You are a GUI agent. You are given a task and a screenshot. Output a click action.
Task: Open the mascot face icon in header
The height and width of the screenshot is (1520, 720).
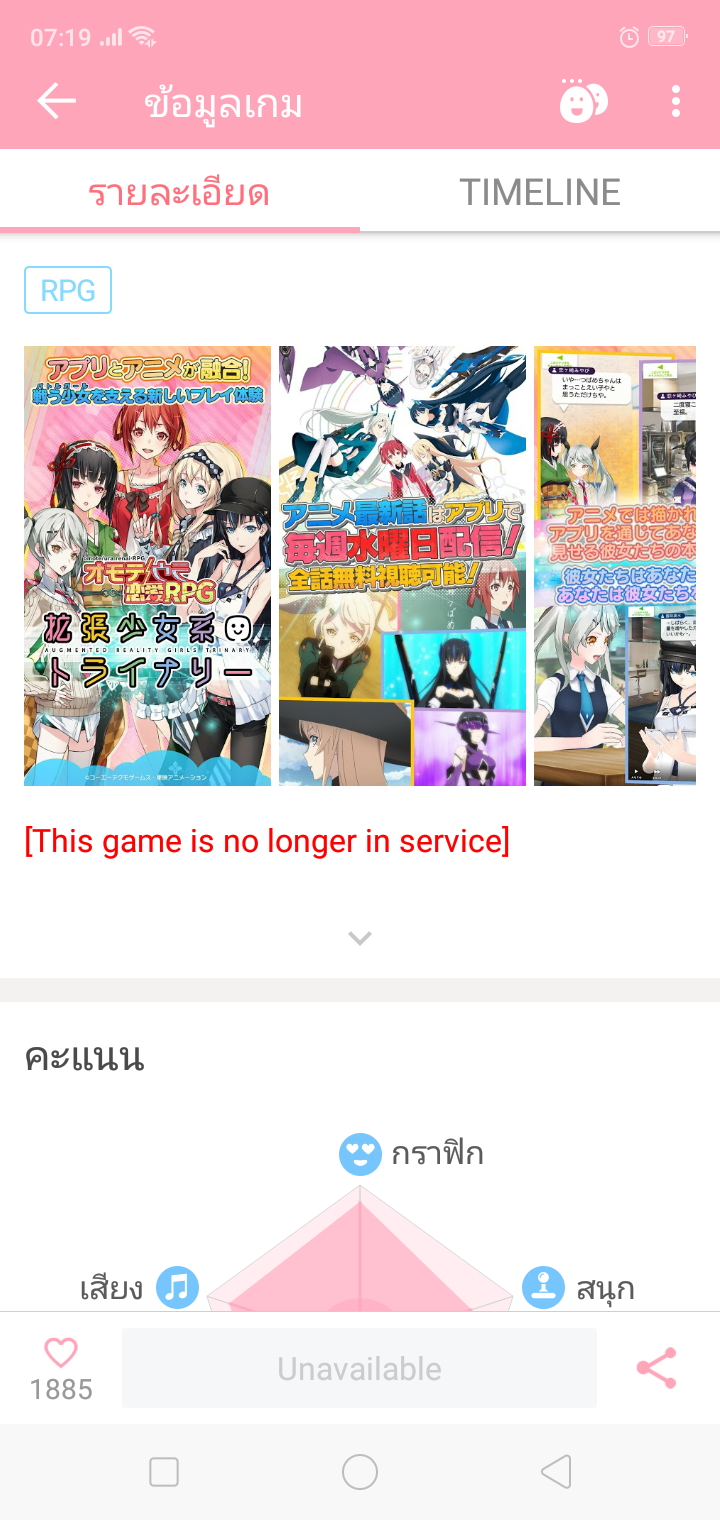tap(582, 101)
